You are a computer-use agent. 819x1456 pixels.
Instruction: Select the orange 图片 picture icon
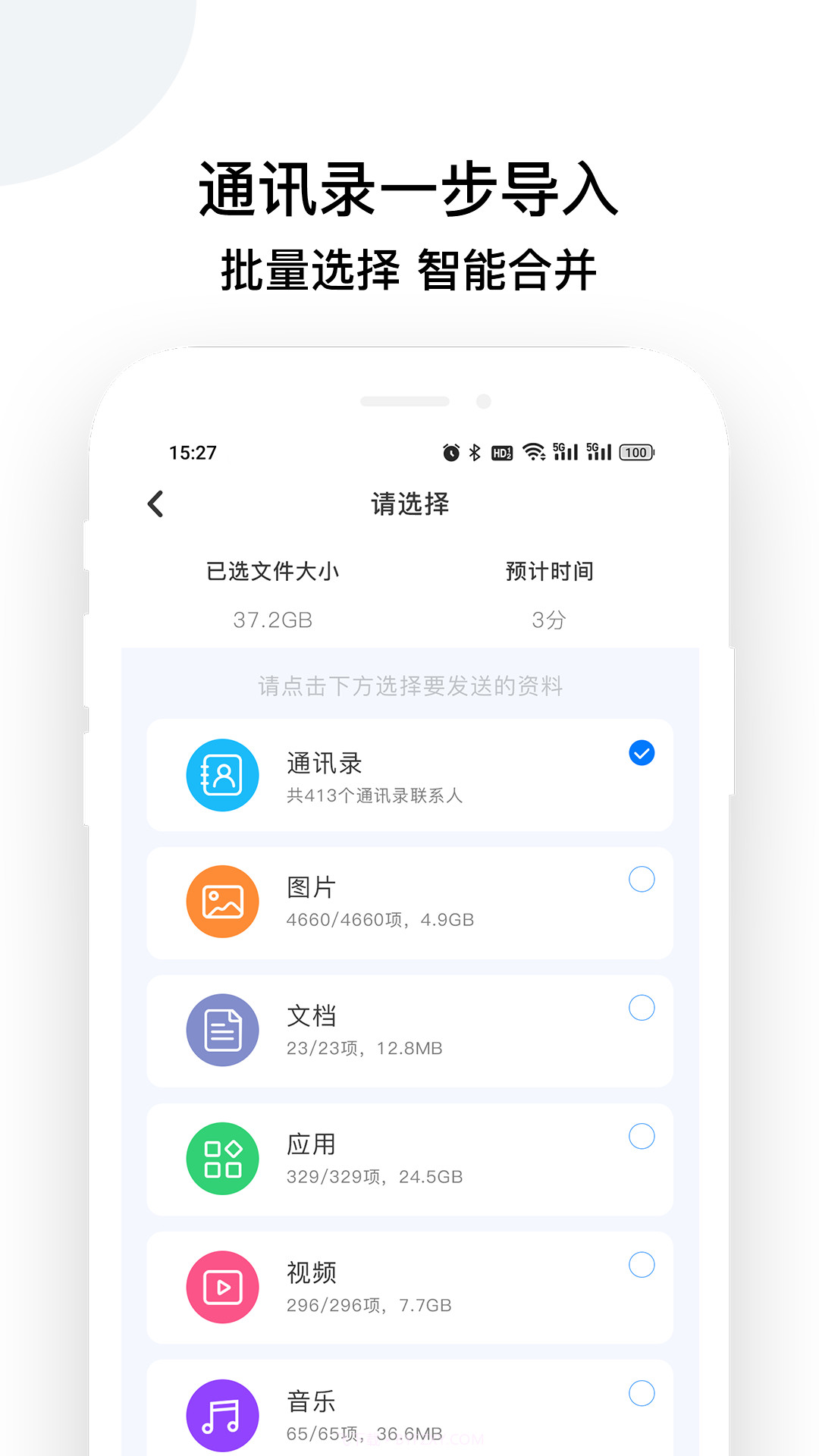(x=222, y=902)
